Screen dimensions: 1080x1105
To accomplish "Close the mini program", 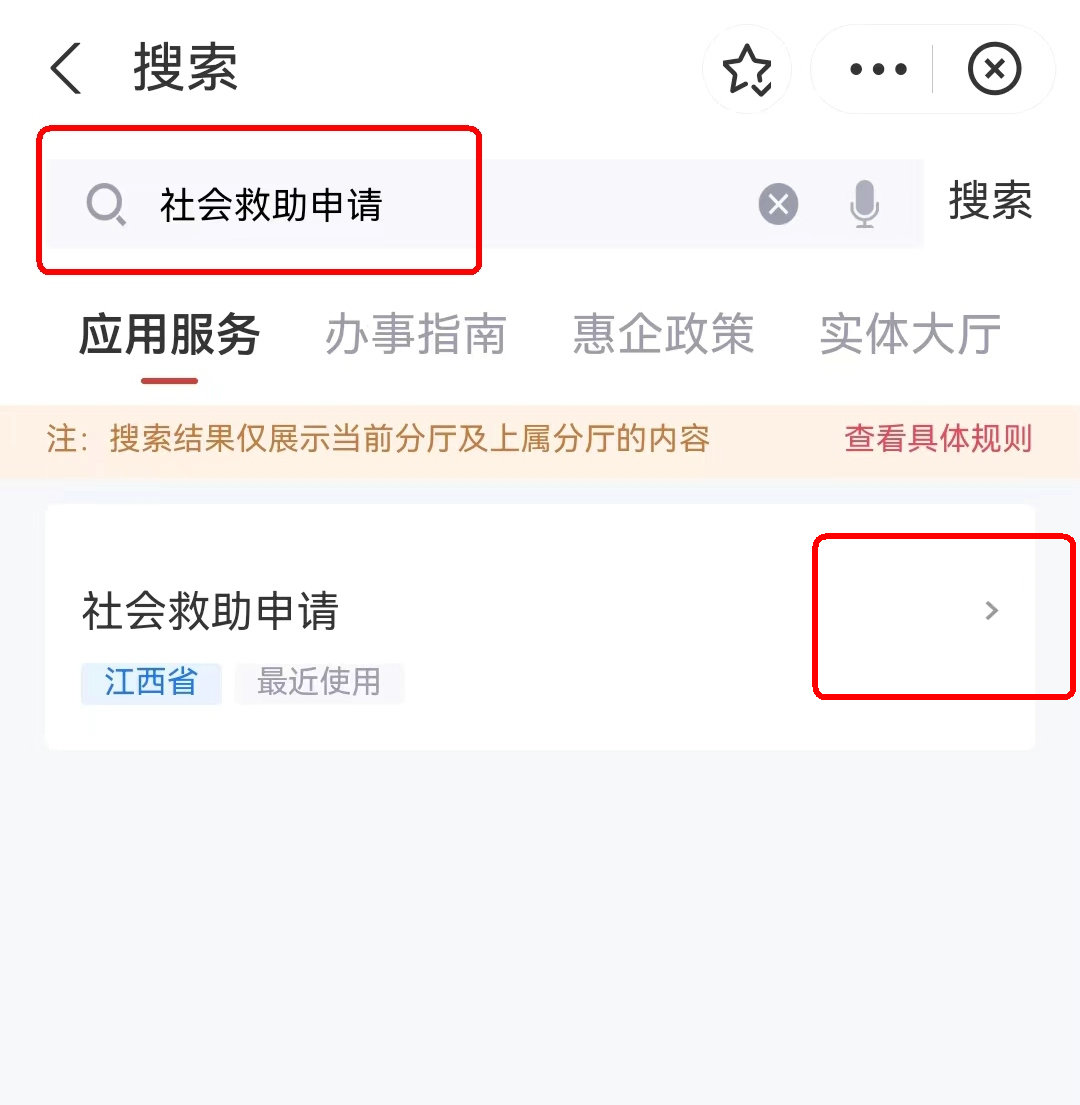I will click(x=994, y=70).
